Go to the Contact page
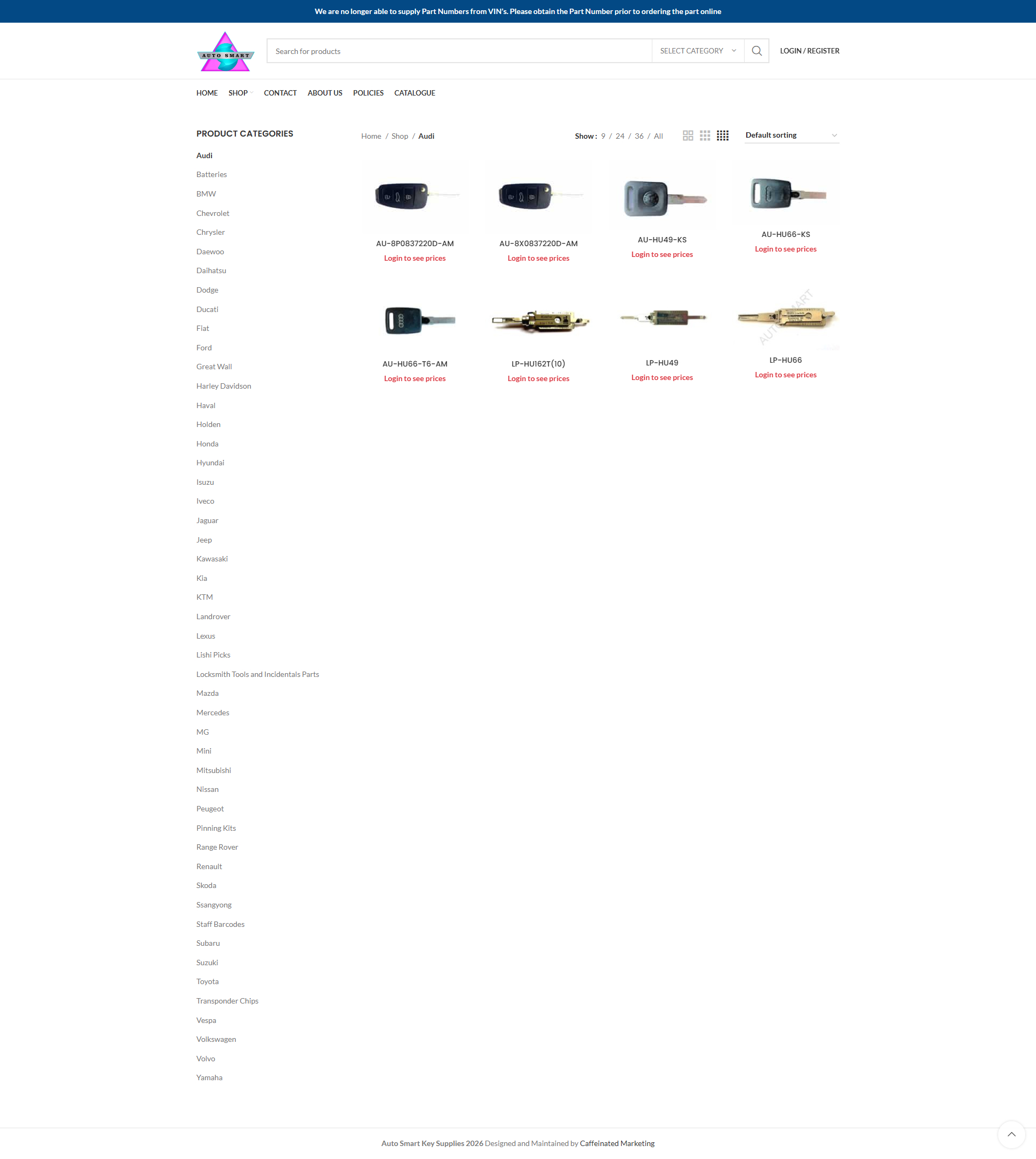Screen dimensions: 1036x1159 coord(280,93)
